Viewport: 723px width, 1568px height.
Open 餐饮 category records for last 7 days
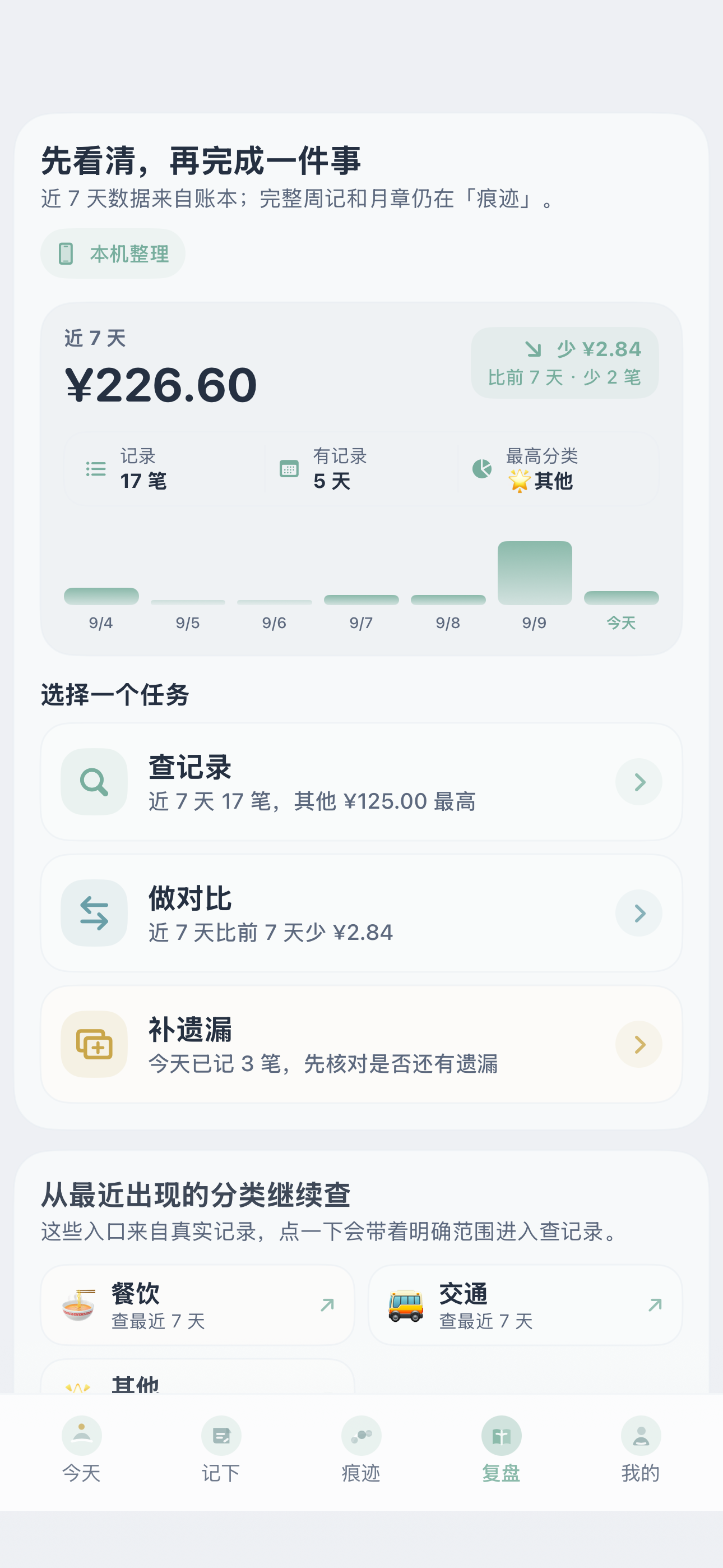pos(198,1304)
